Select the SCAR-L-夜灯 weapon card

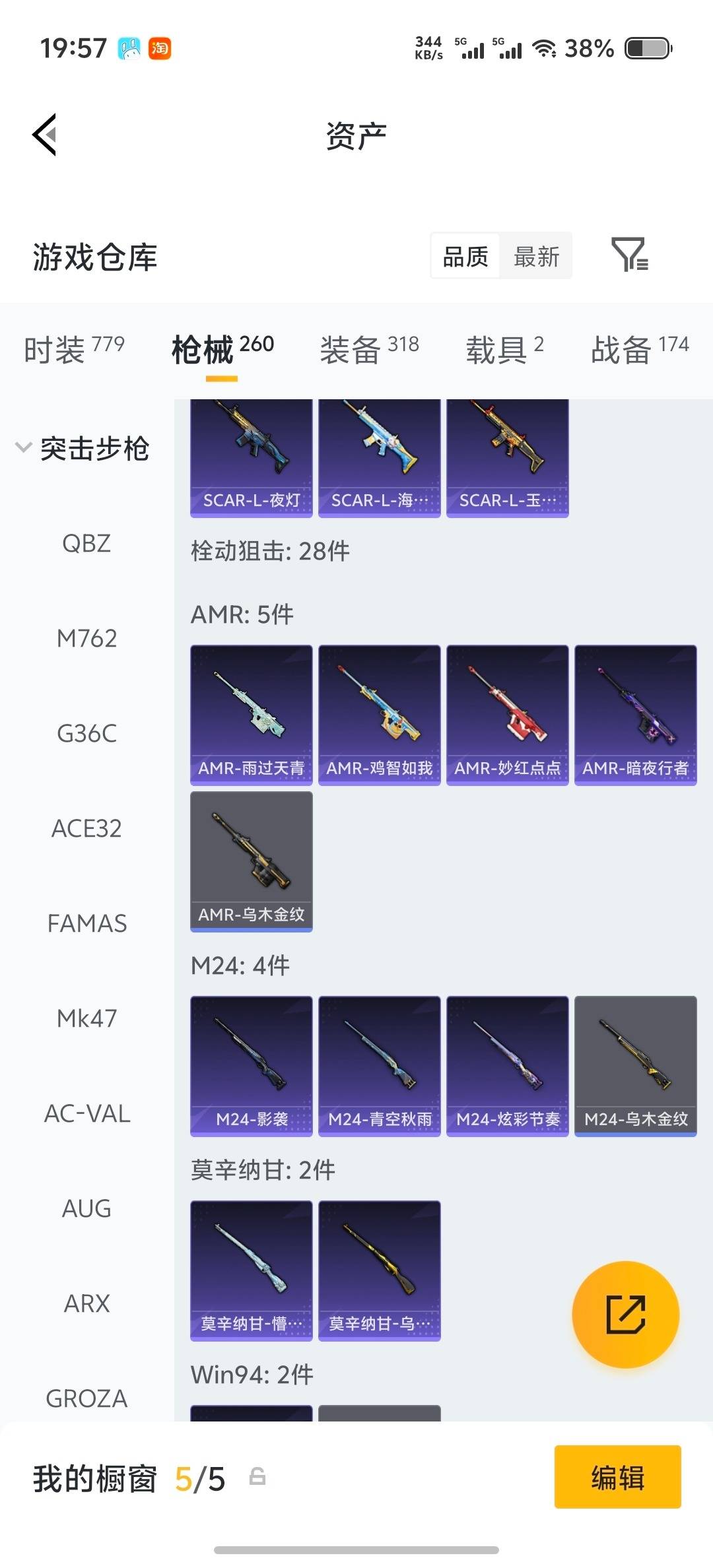tap(251, 455)
